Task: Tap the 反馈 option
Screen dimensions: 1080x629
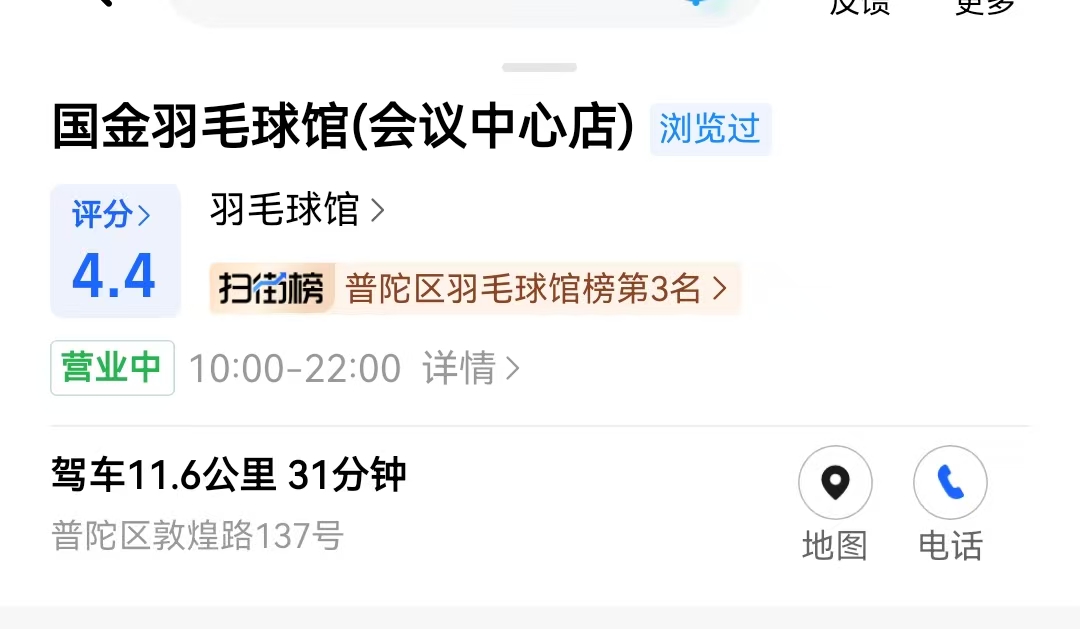Action: (859, 6)
